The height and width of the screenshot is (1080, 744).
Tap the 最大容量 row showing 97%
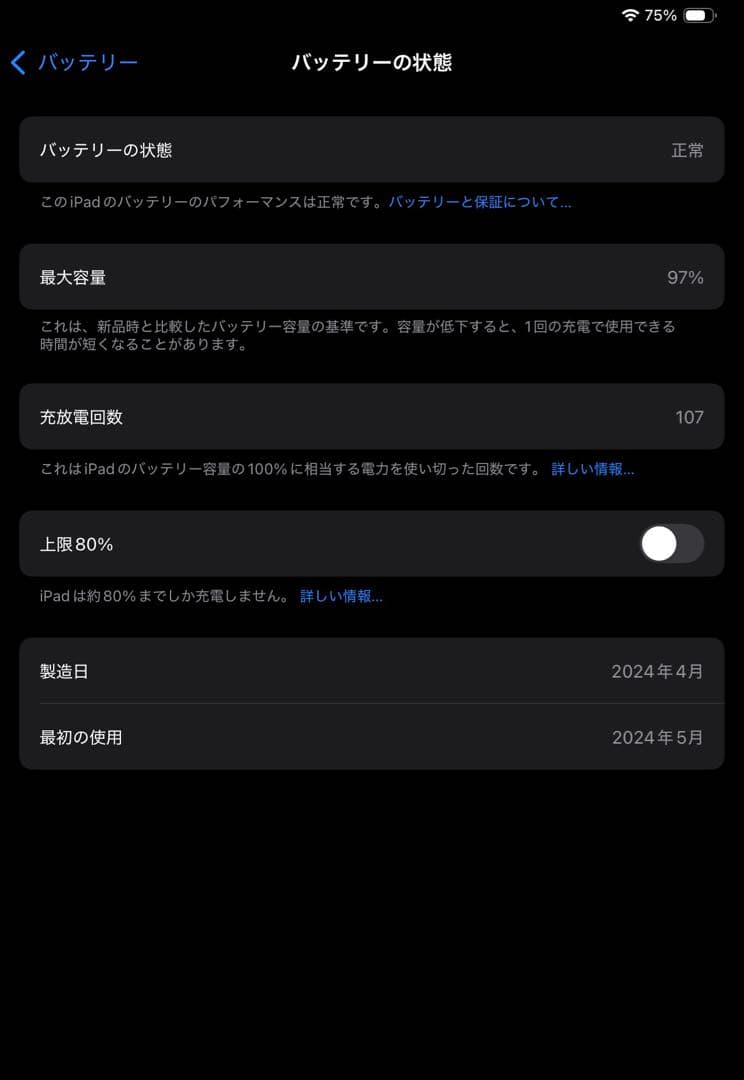click(x=372, y=277)
